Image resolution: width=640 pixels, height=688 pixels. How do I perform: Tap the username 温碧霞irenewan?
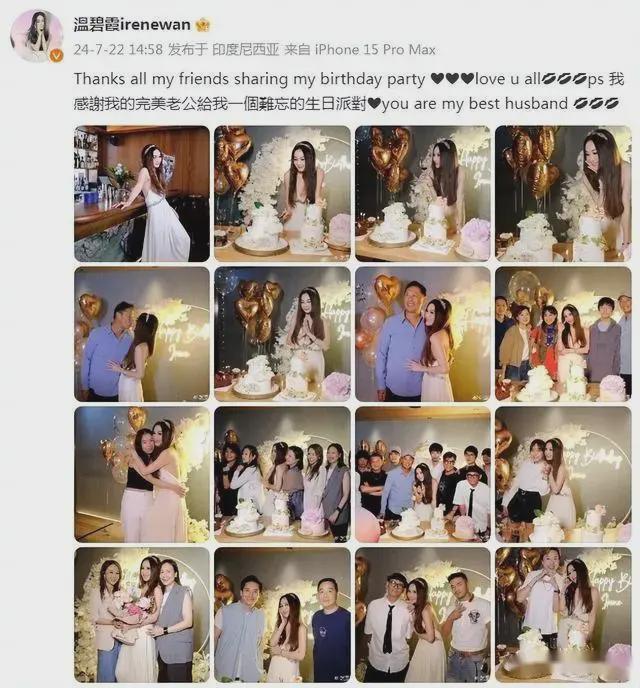132,23
